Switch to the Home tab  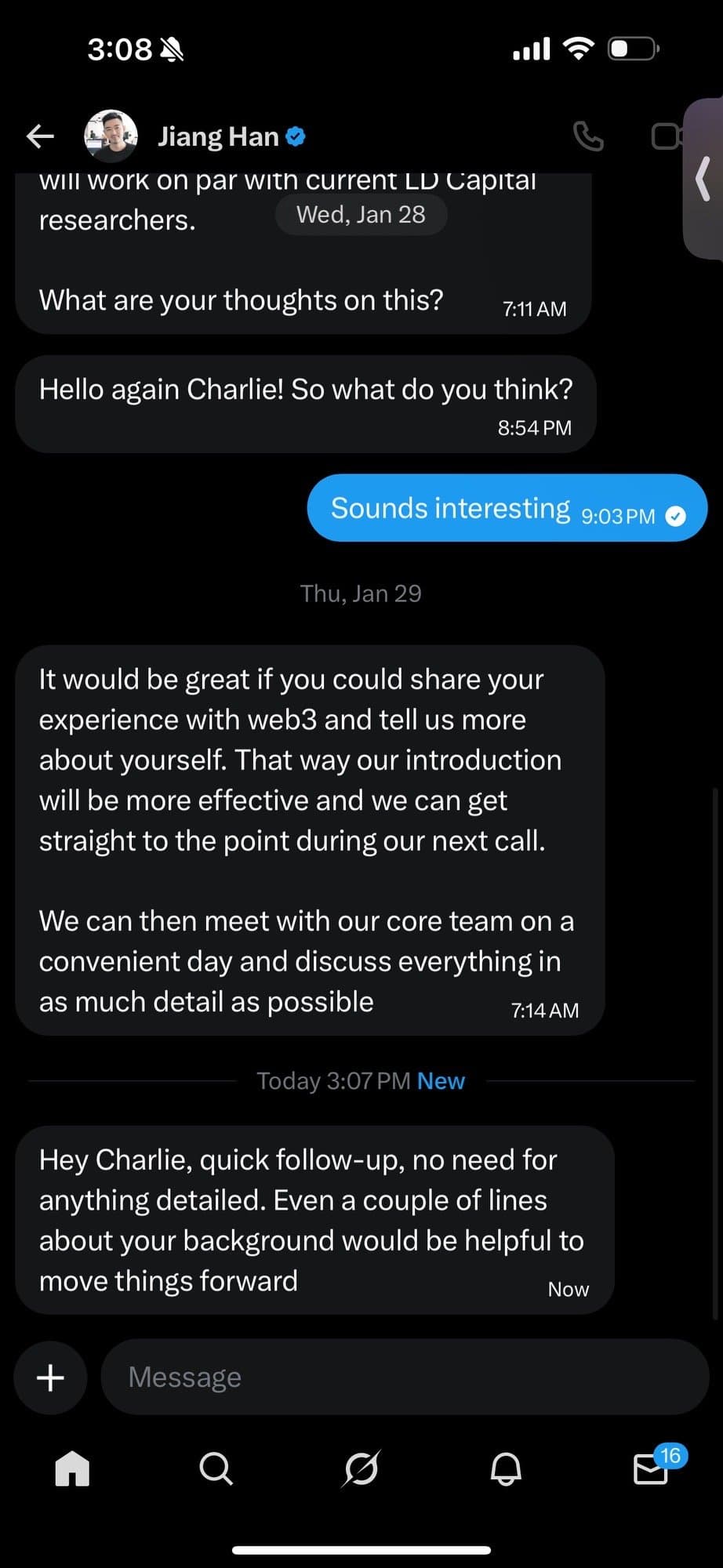click(x=72, y=1468)
